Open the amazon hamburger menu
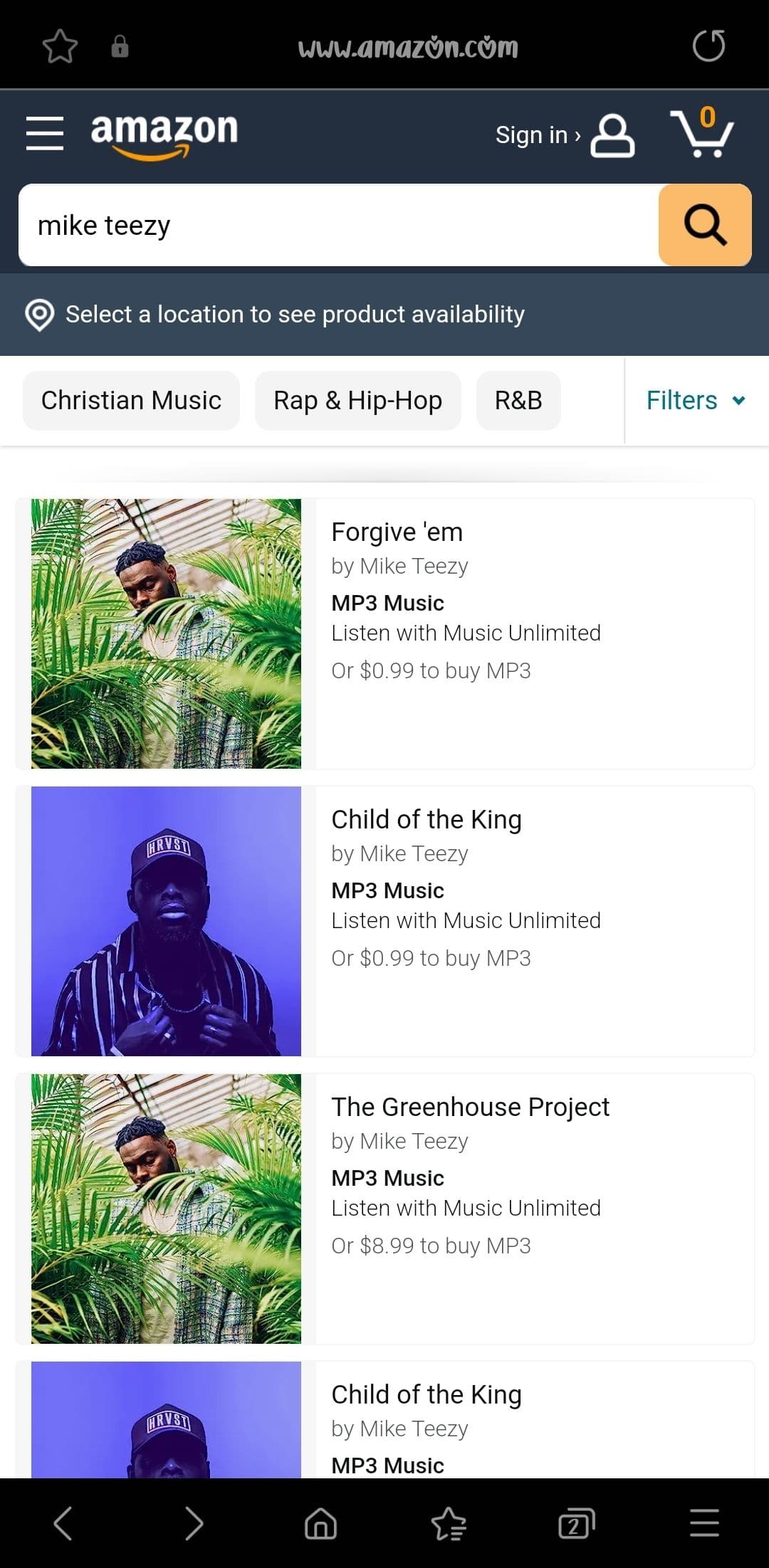 point(44,134)
